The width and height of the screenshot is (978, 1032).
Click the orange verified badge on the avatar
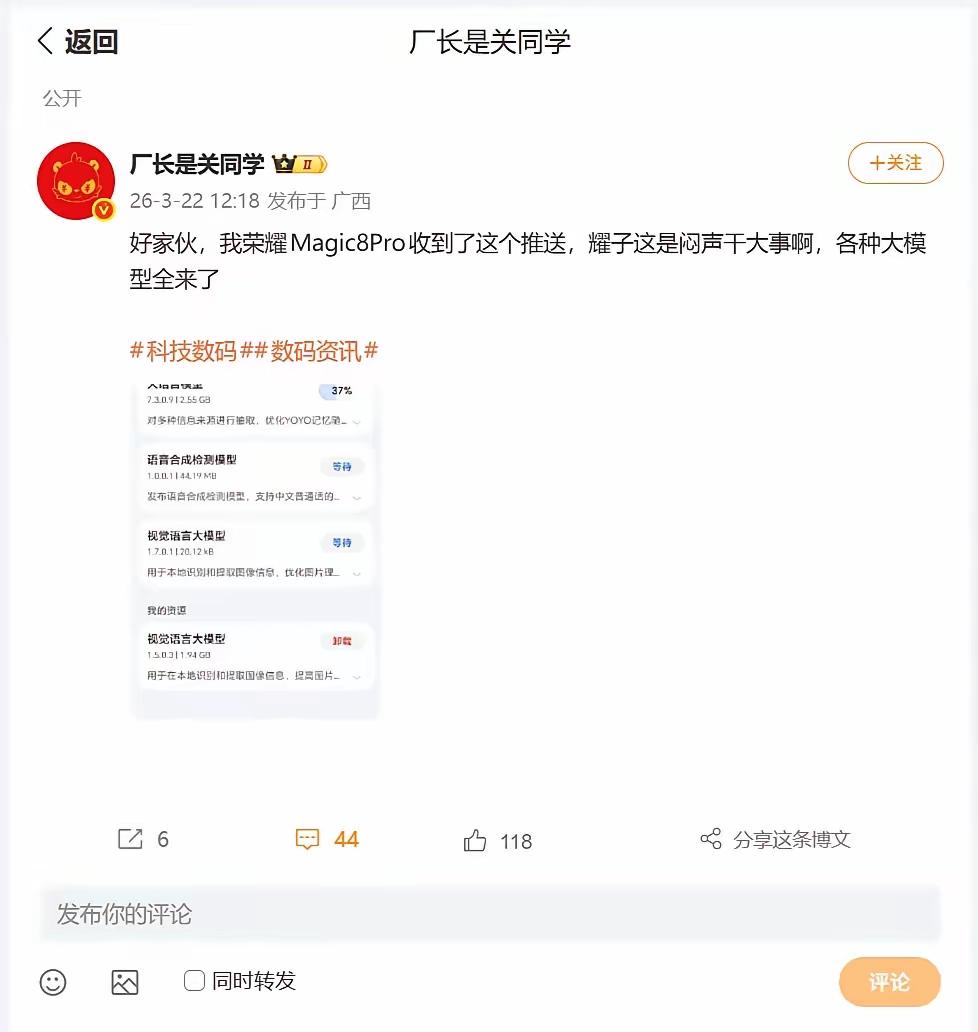102,207
